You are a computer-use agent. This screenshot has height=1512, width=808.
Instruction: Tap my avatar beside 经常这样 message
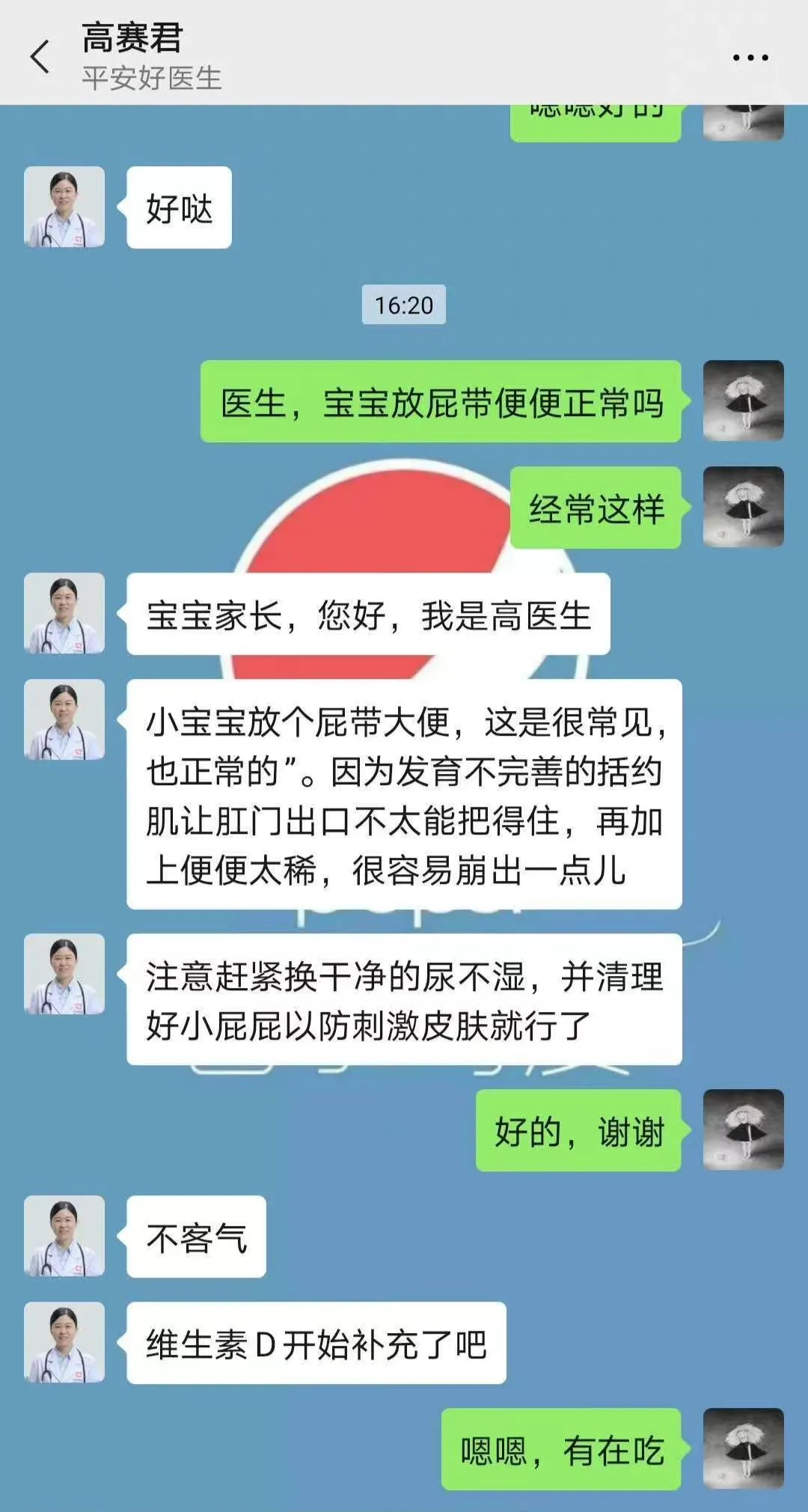(x=743, y=507)
